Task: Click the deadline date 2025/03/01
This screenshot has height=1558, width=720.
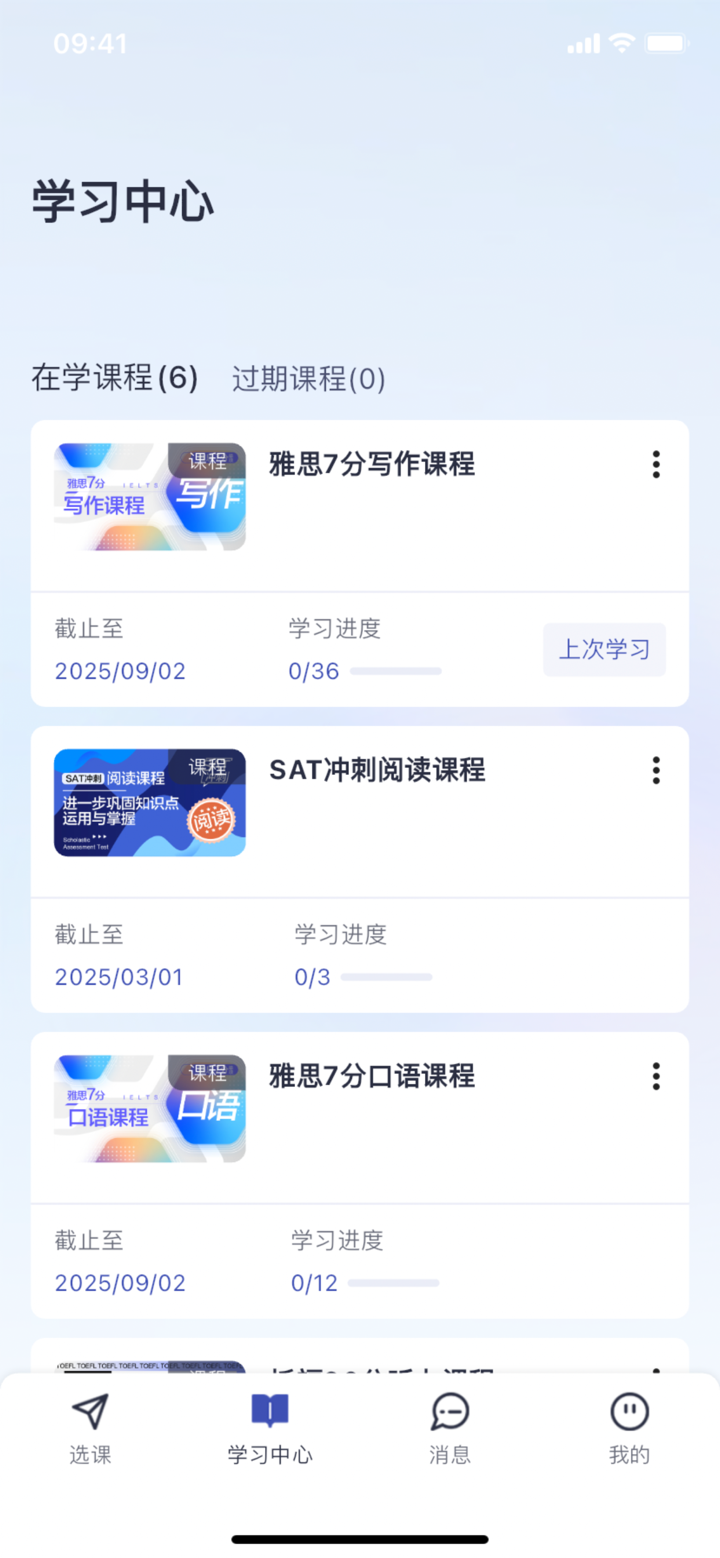Action: 120,977
